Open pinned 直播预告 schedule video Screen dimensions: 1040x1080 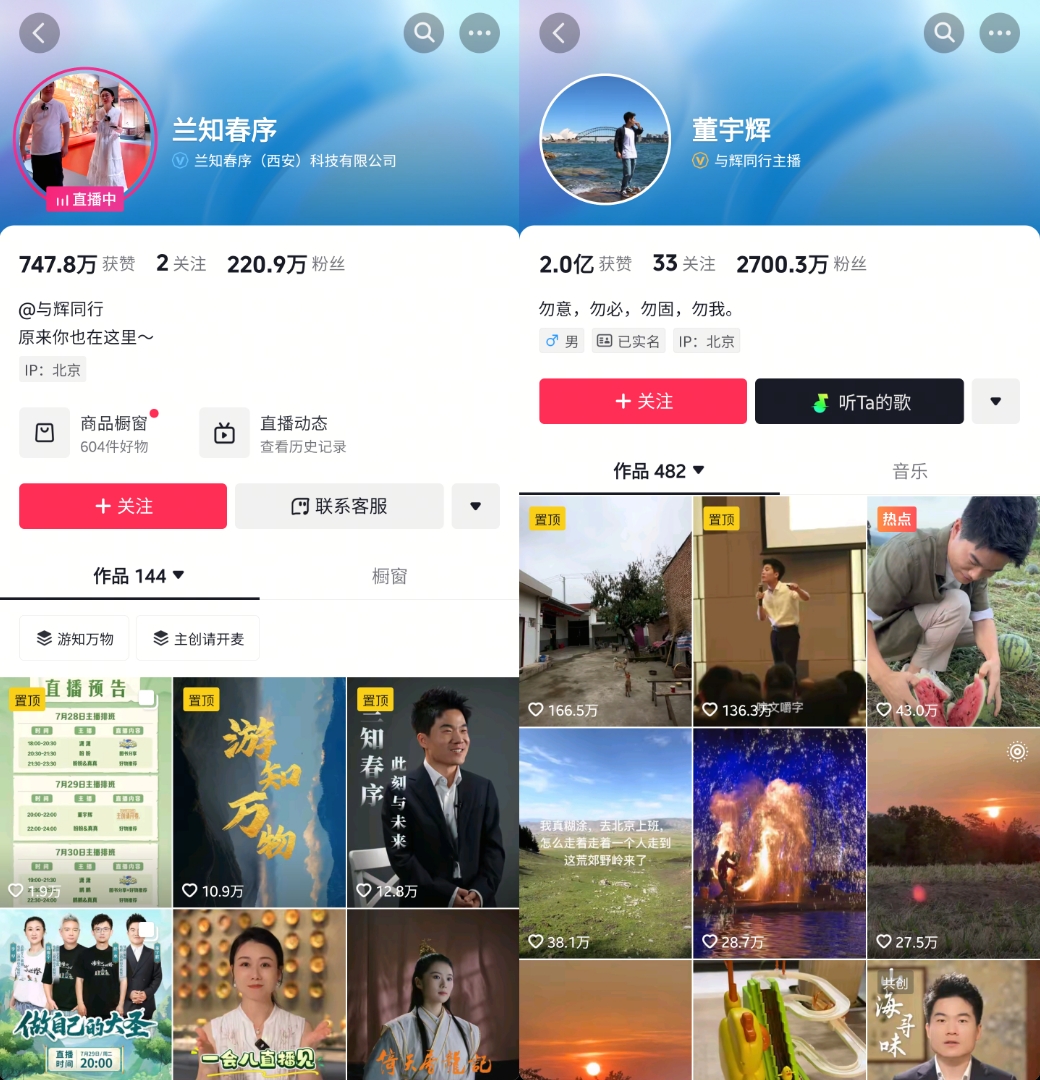pyautogui.click(x=85, y=792)
